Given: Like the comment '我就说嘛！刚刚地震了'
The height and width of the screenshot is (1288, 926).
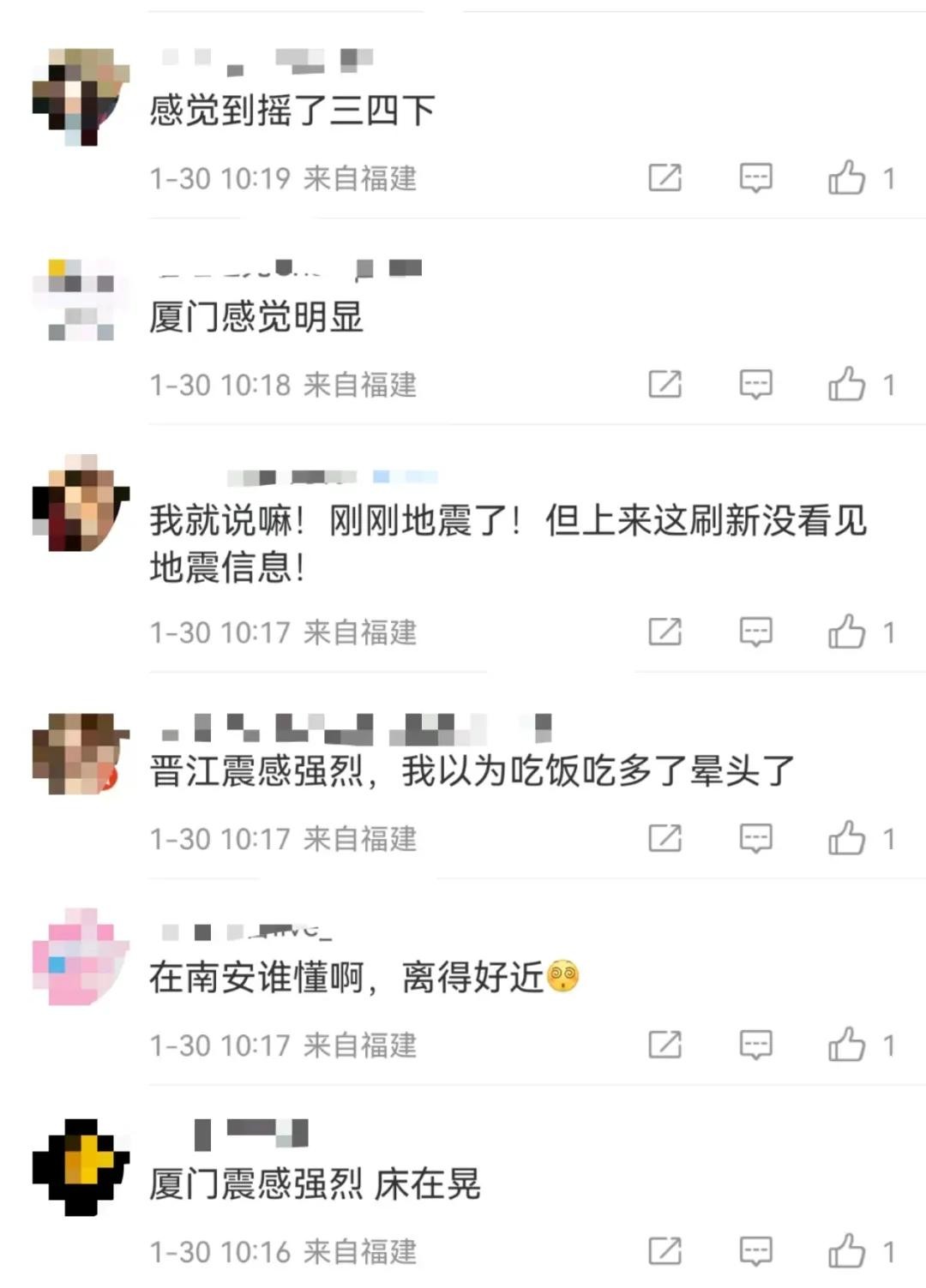Looking at the screenshot, I should [x=846, y=632].
